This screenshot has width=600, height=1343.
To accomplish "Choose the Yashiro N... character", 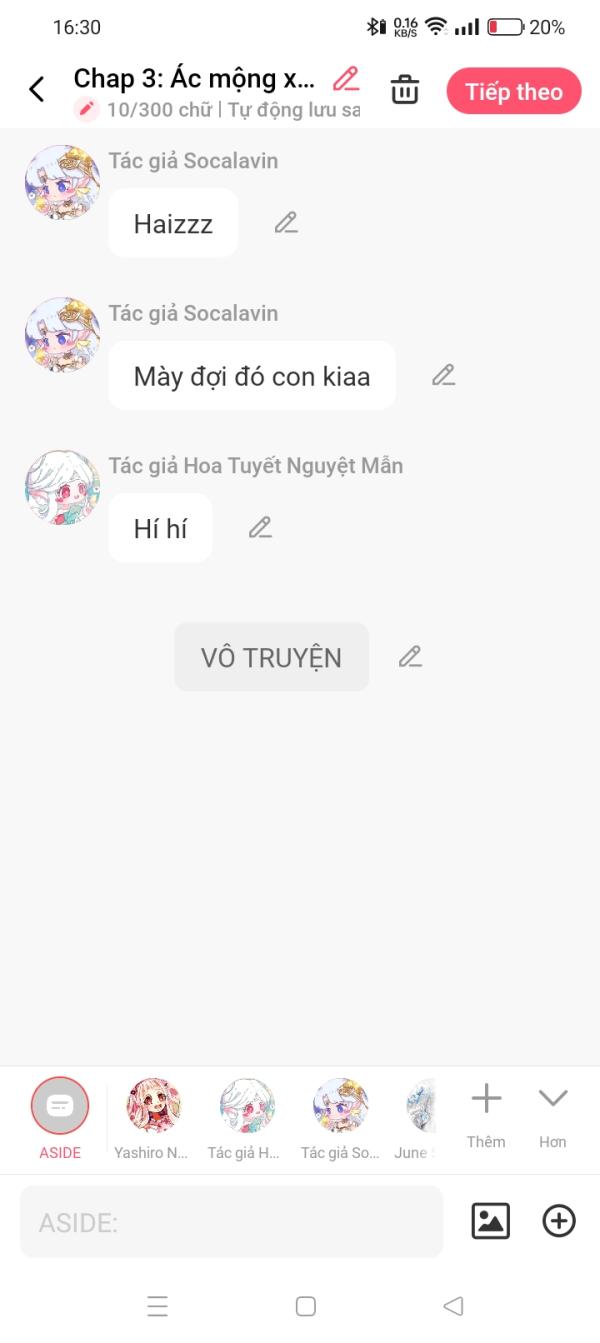I will [153, 1106].
